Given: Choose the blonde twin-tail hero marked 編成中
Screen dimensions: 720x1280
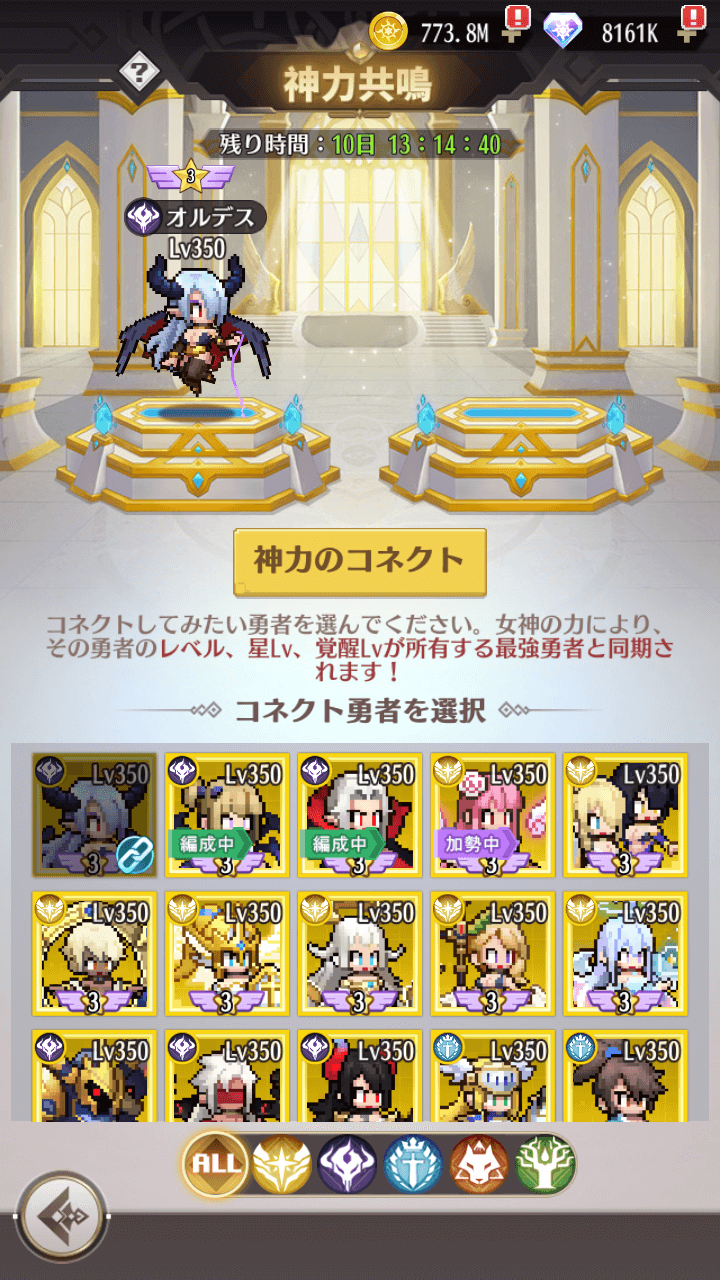Looking at the screenshot, I should (x=227, y=815).
